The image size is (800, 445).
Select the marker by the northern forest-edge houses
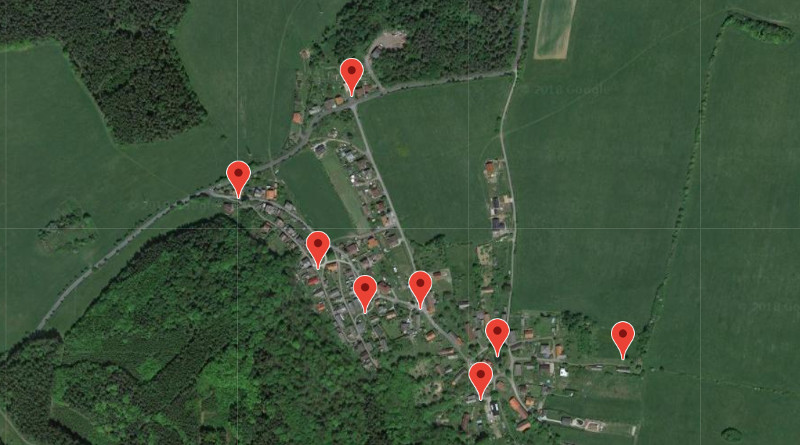351,74
